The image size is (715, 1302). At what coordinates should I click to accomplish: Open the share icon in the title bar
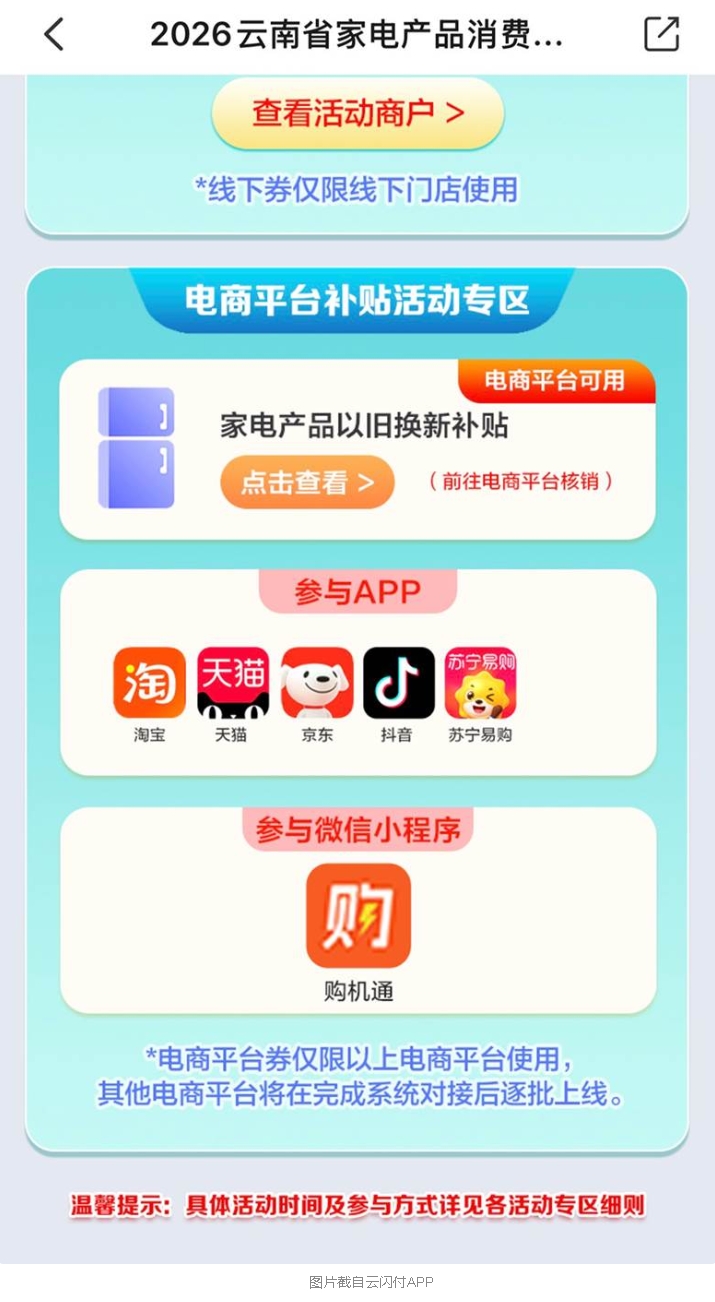pos(661,34)
